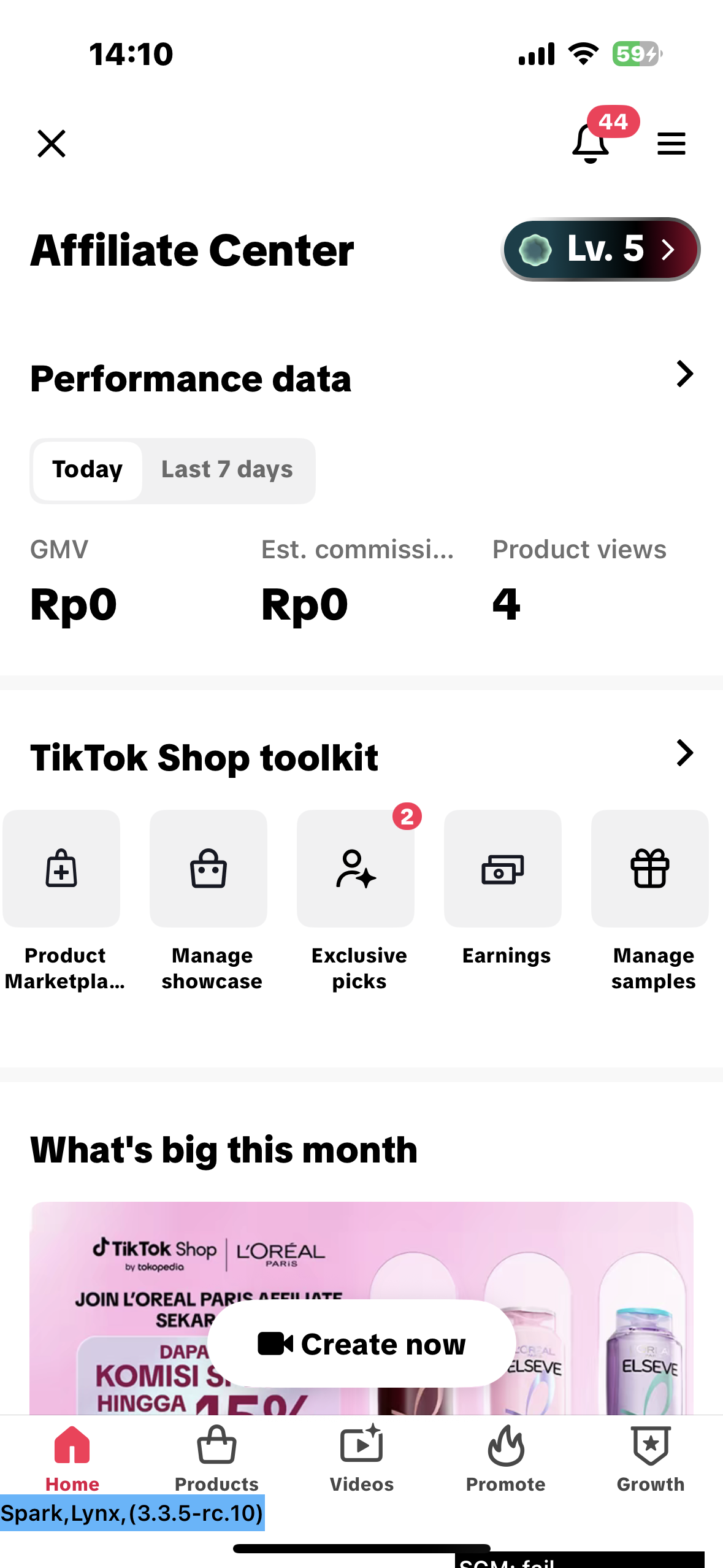Viewport: 723px width, 1568px height.
Task: Switch to the Products tab
Action: [216, 1459]
